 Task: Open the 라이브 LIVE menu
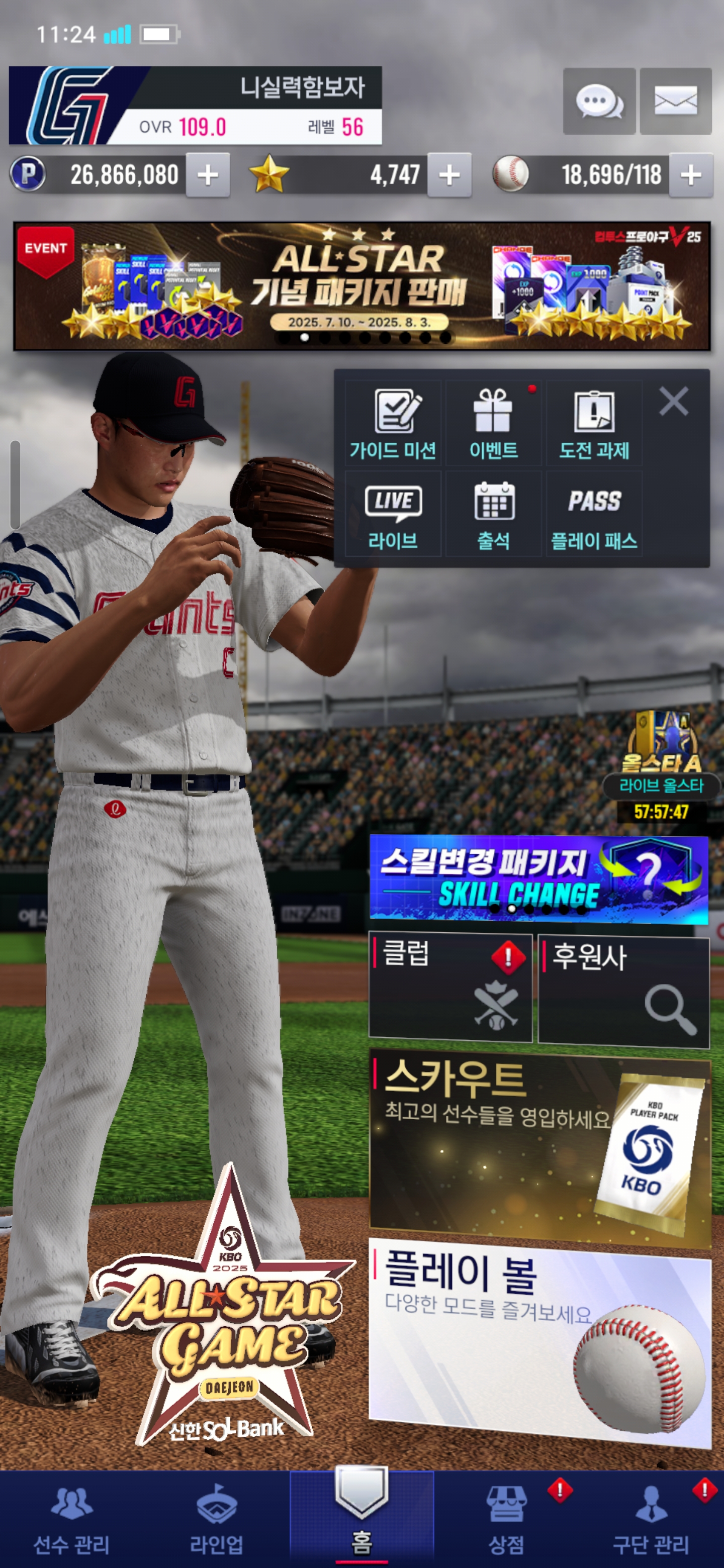click(x=393, y=514)
